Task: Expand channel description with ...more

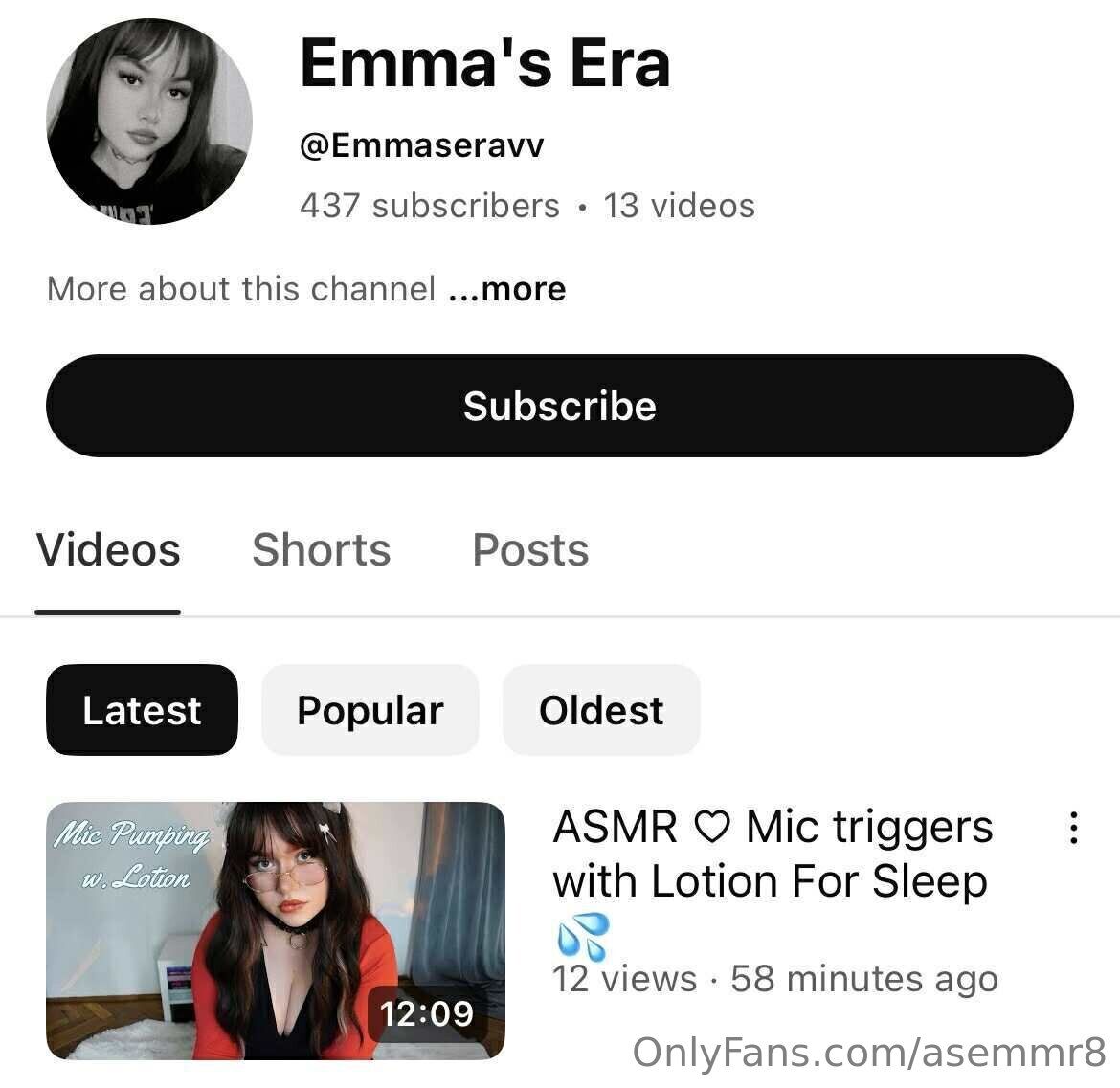Action: pos(507,289)
